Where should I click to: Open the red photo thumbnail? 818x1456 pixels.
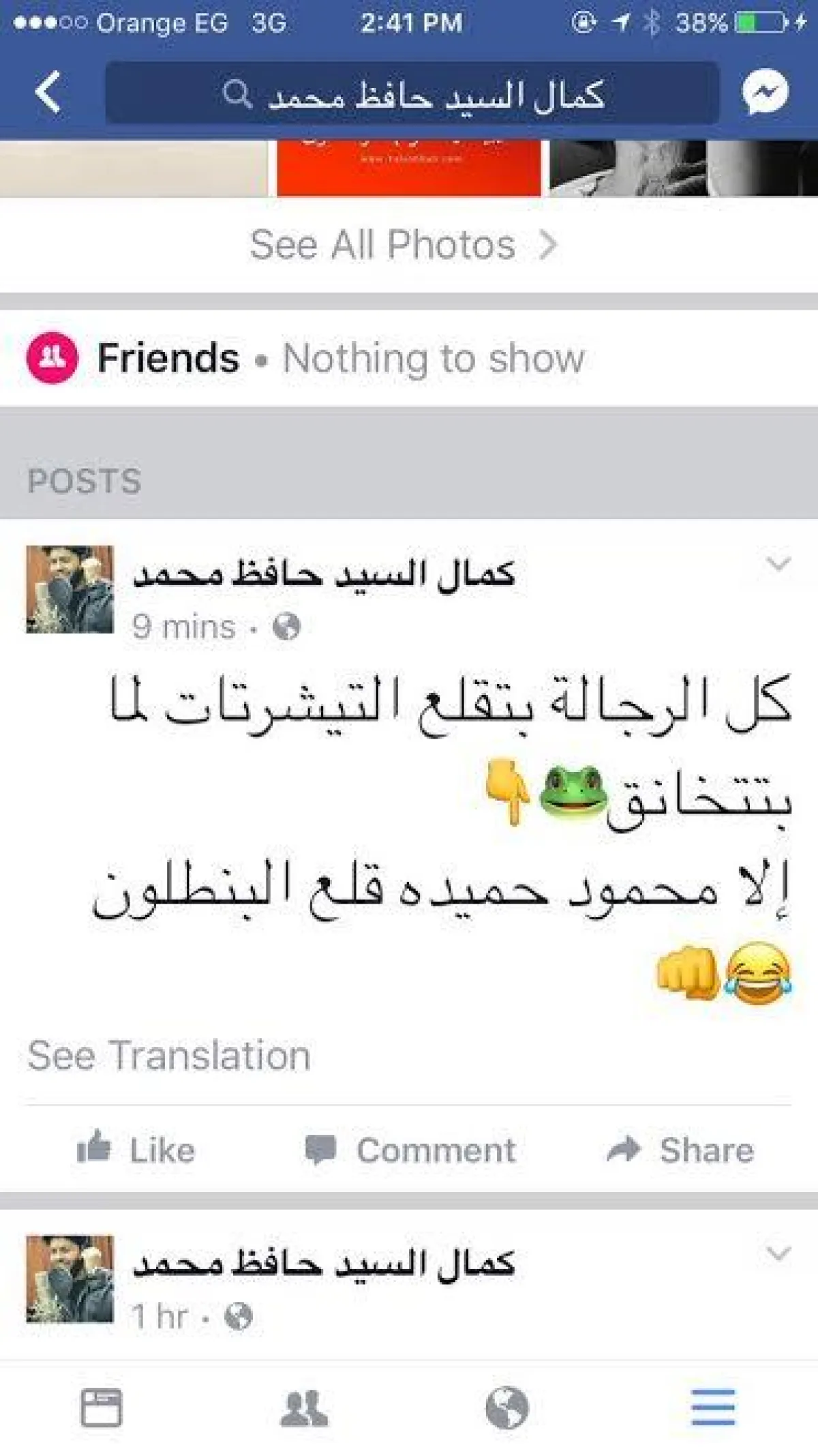point(409,168)
